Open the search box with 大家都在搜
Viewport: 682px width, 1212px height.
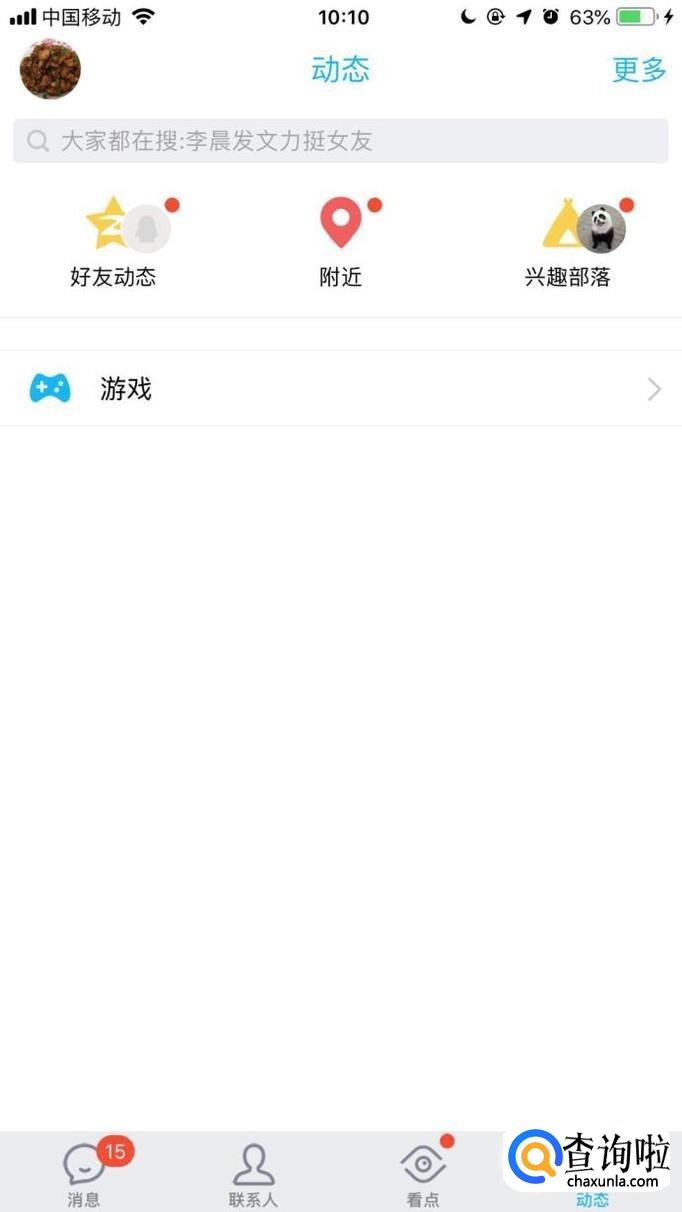[x=340, y=141]
